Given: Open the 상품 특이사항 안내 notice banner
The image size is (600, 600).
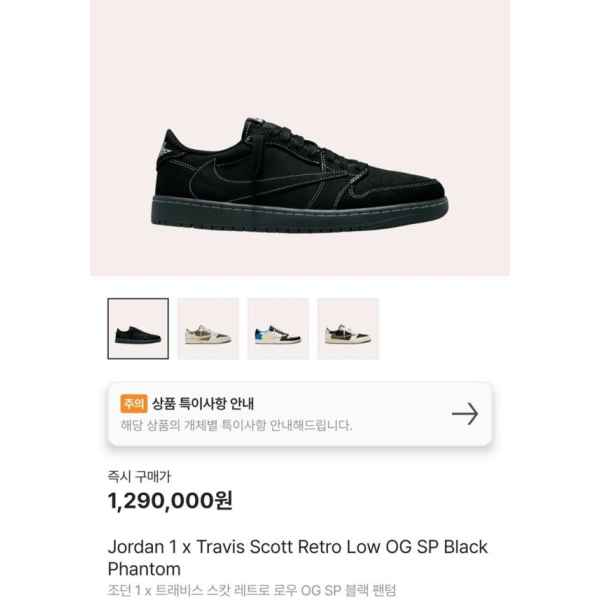Looking at the screenshot, I should click(299, 414).
